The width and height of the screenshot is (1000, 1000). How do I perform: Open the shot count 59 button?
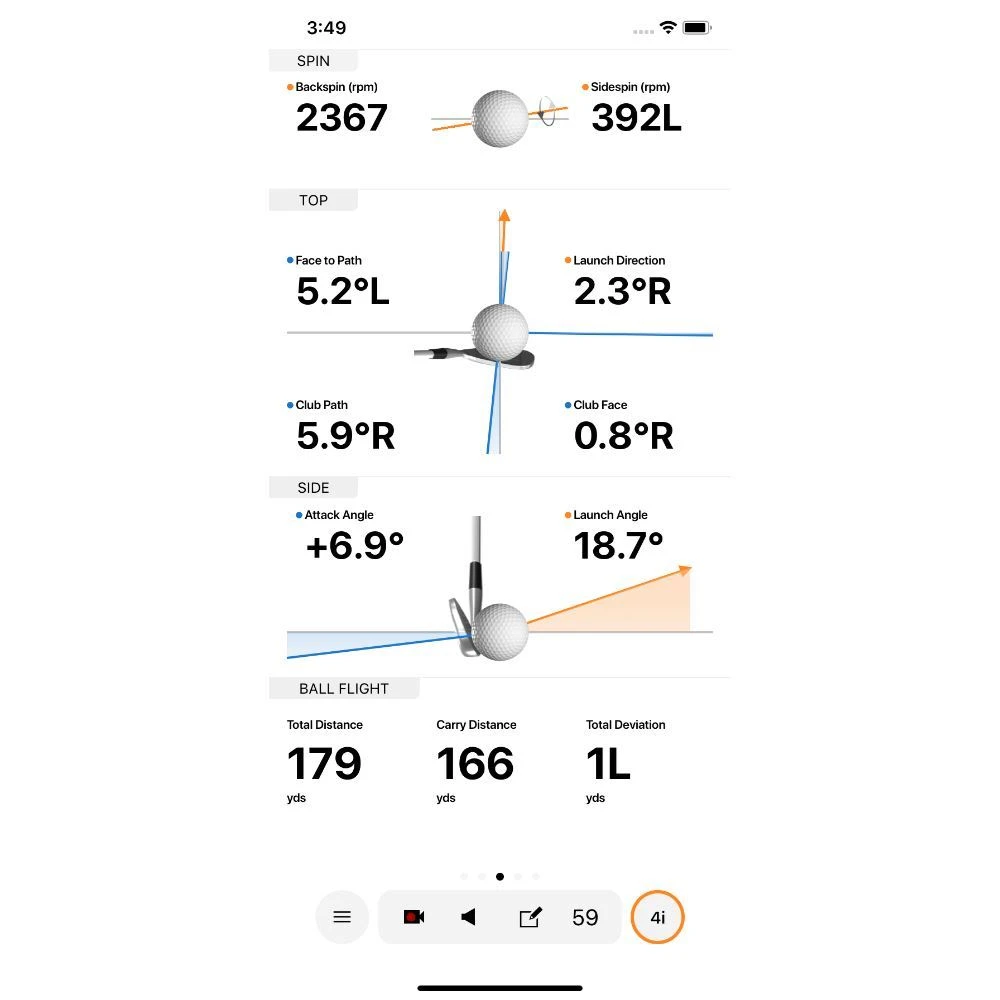coord(585,917)
